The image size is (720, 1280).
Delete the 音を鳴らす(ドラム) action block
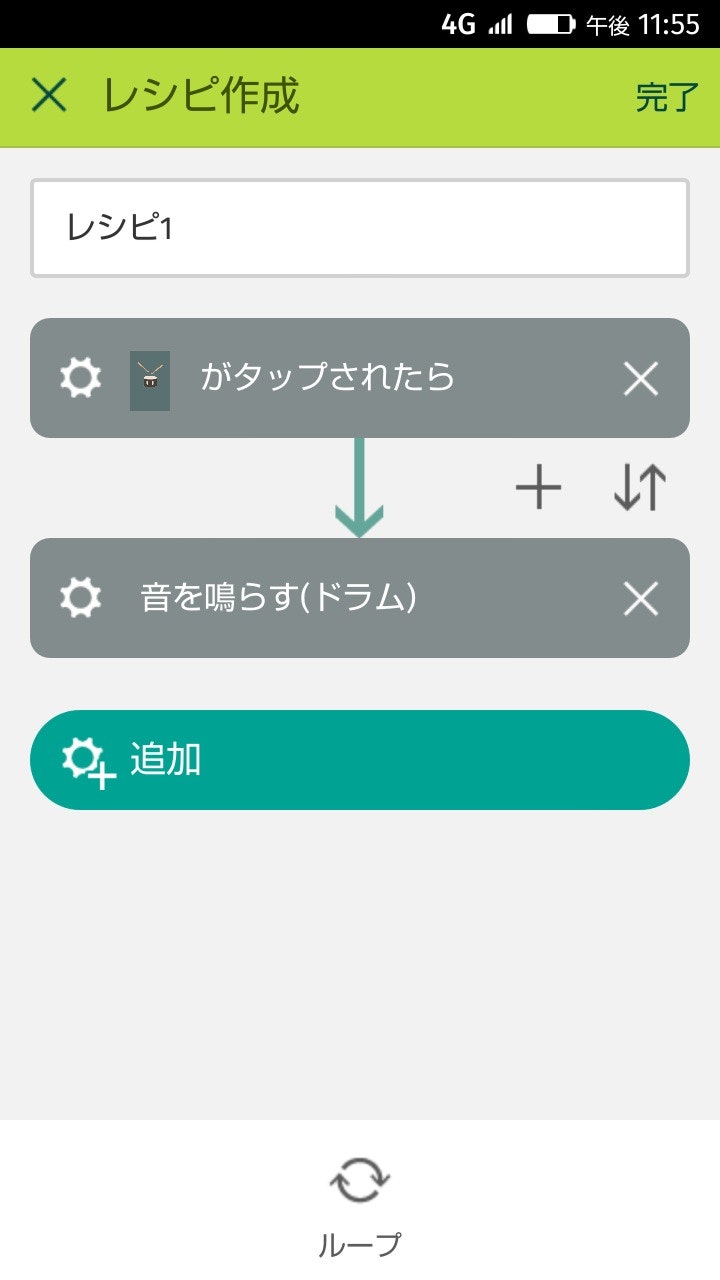coord(640,598)
